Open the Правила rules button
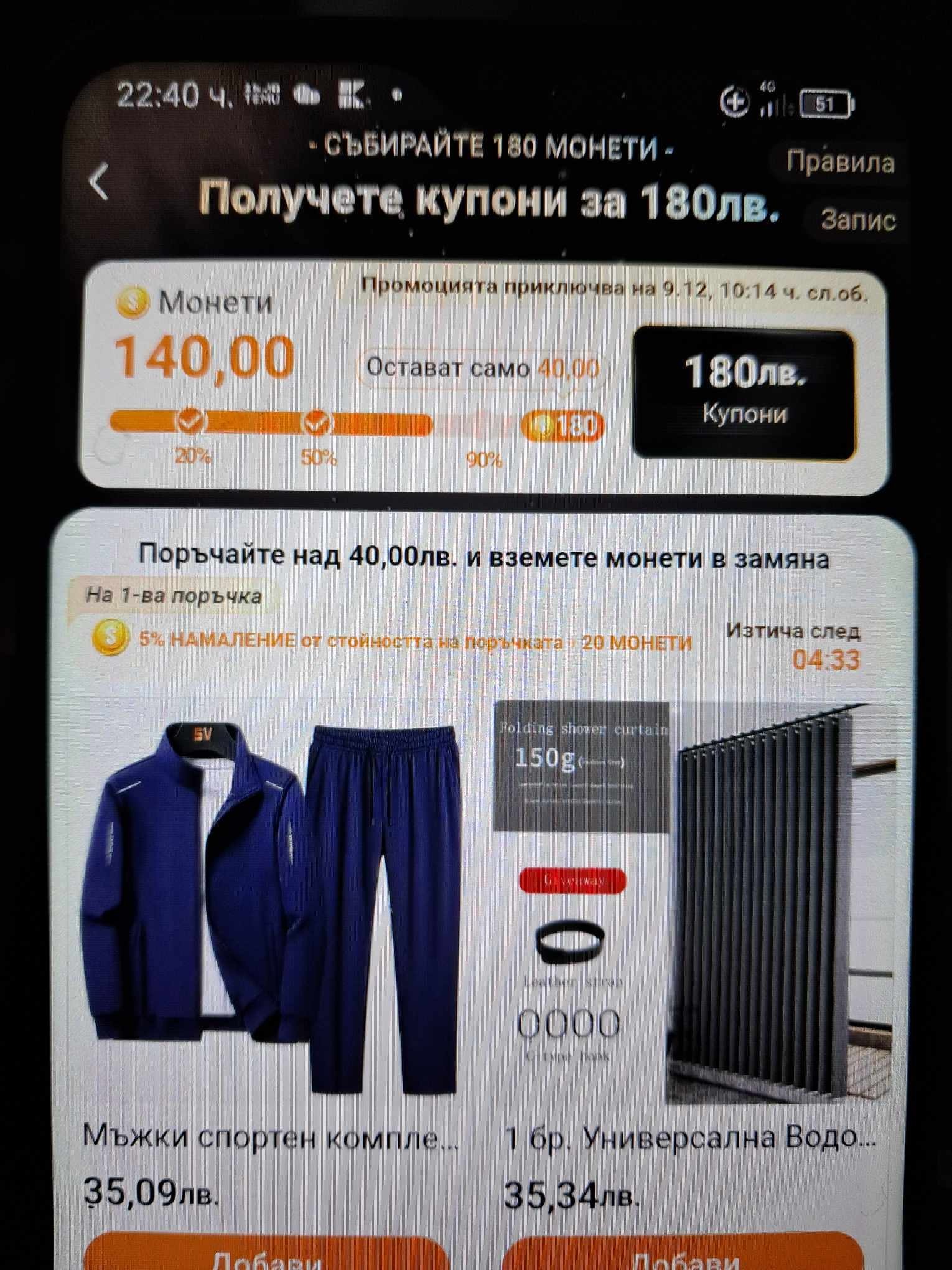 pos(839,162)
